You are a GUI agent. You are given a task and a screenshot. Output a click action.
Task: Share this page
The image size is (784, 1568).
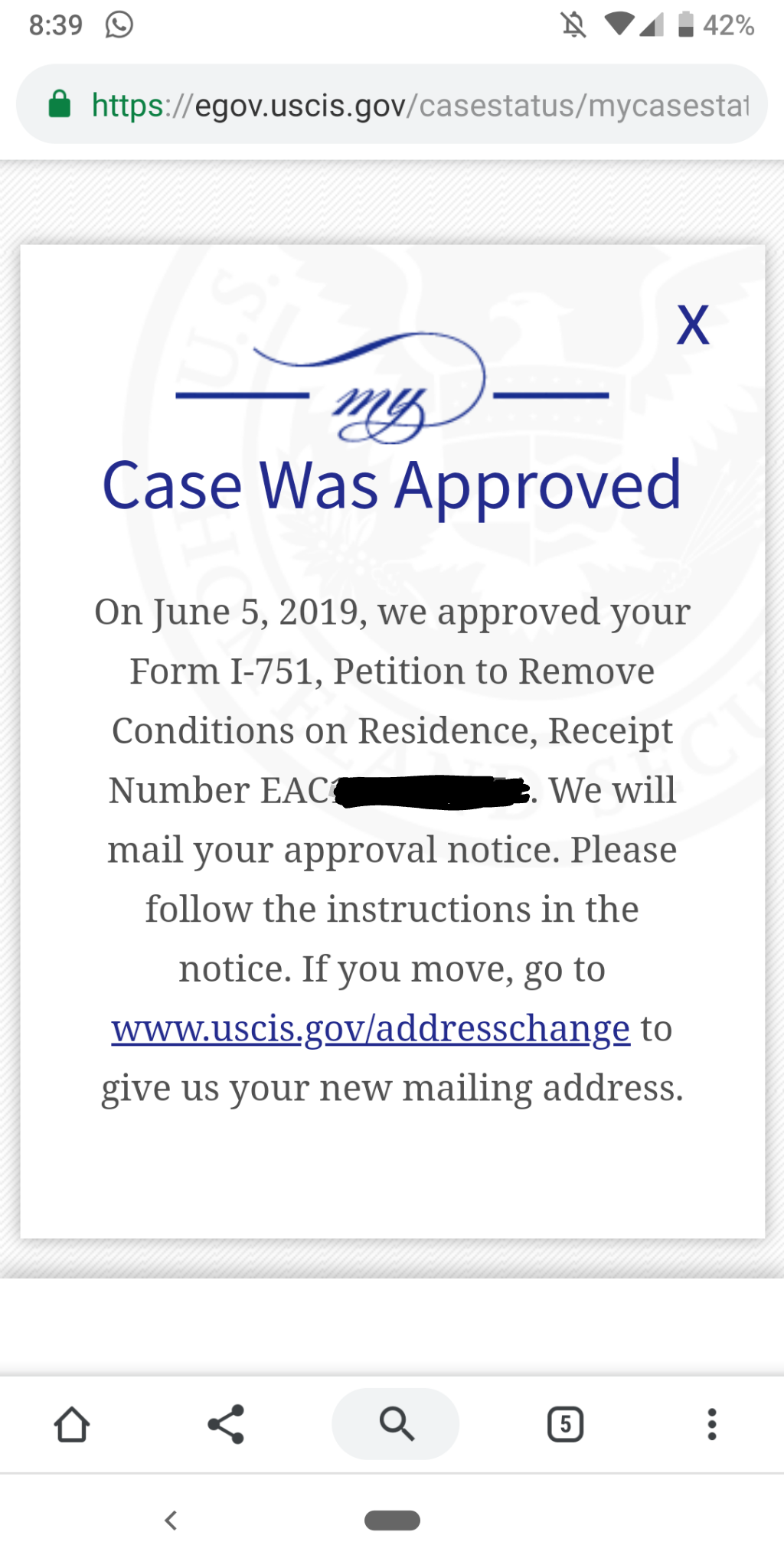click(x=226, y=1424)
